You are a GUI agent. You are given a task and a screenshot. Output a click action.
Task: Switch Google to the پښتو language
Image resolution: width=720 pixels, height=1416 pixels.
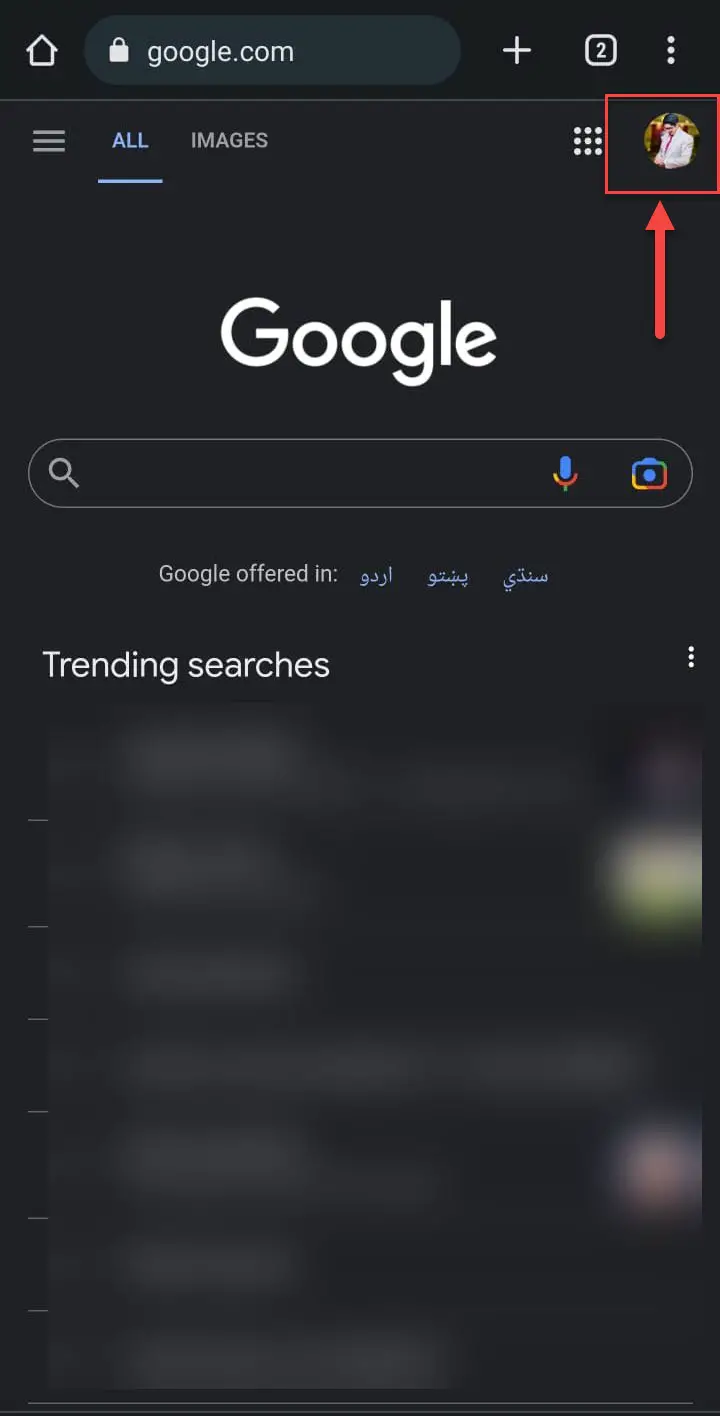(x=448, y=576)
